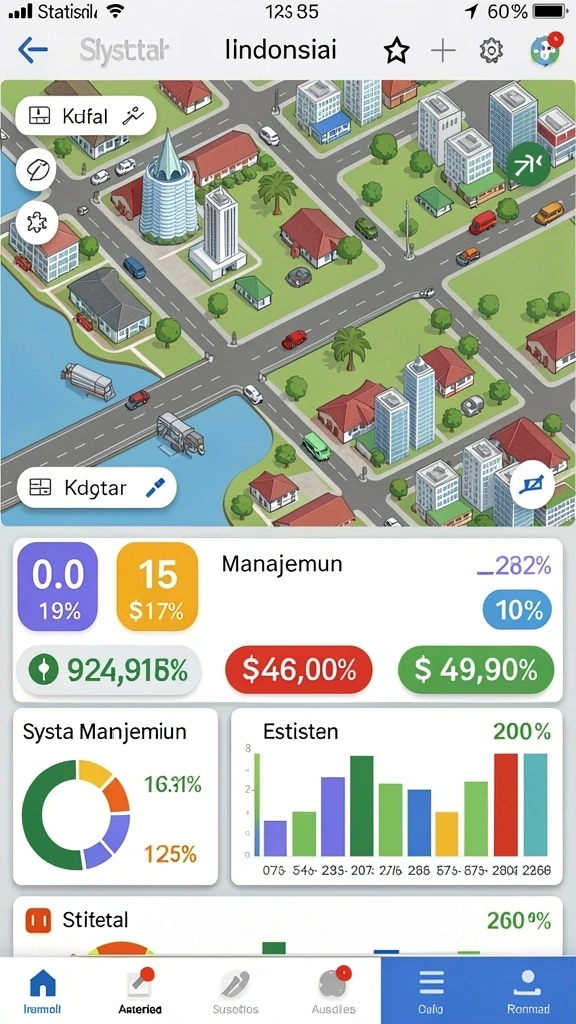Viewport: 576px width, 1024px height.
Task: Open the profile avatar with red badge
Action: click(x=546, y=49)
